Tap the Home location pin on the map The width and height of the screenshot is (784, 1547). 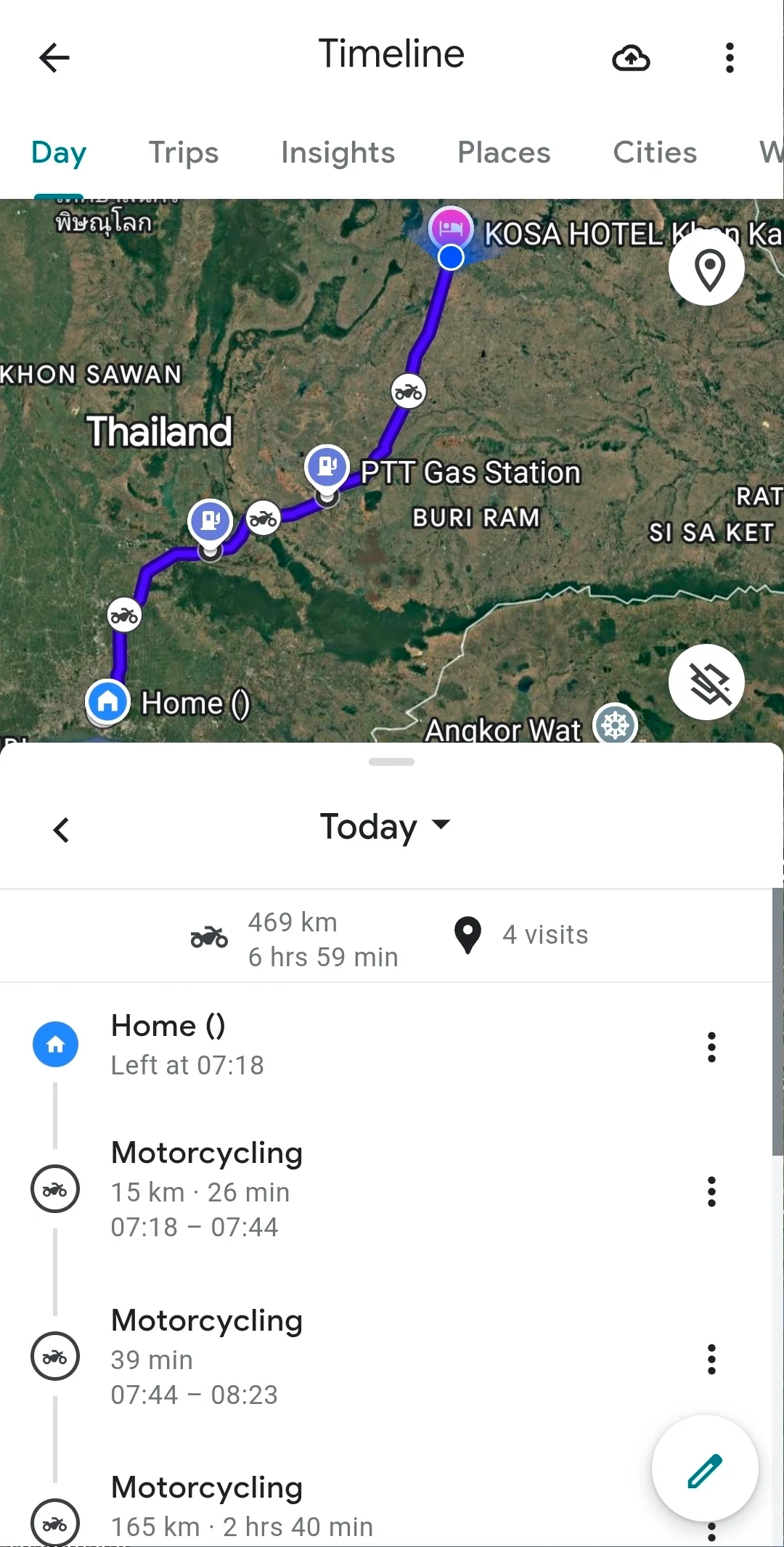107,702
